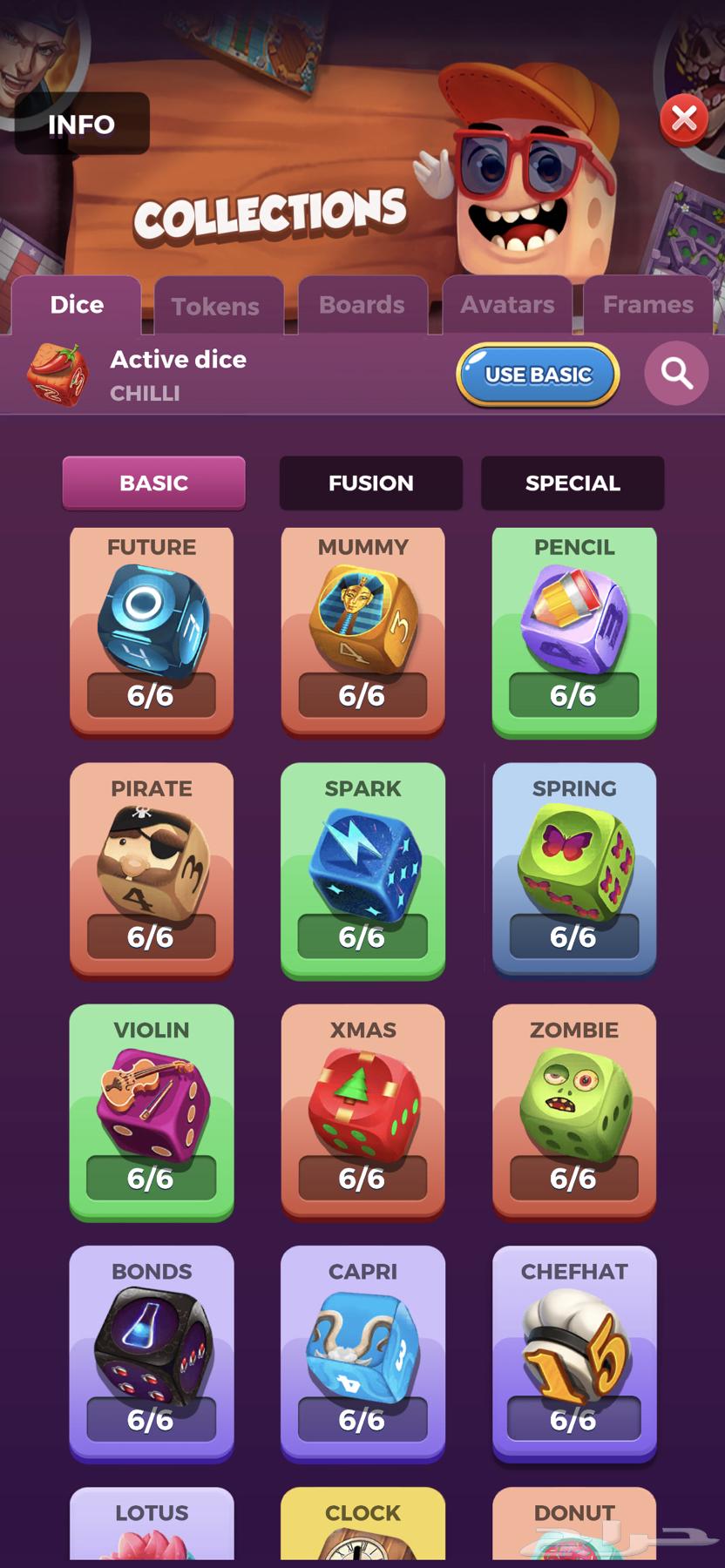Select the BASIC dice category
Viewport: 725px width, 1568px height.
pos(153,483)
